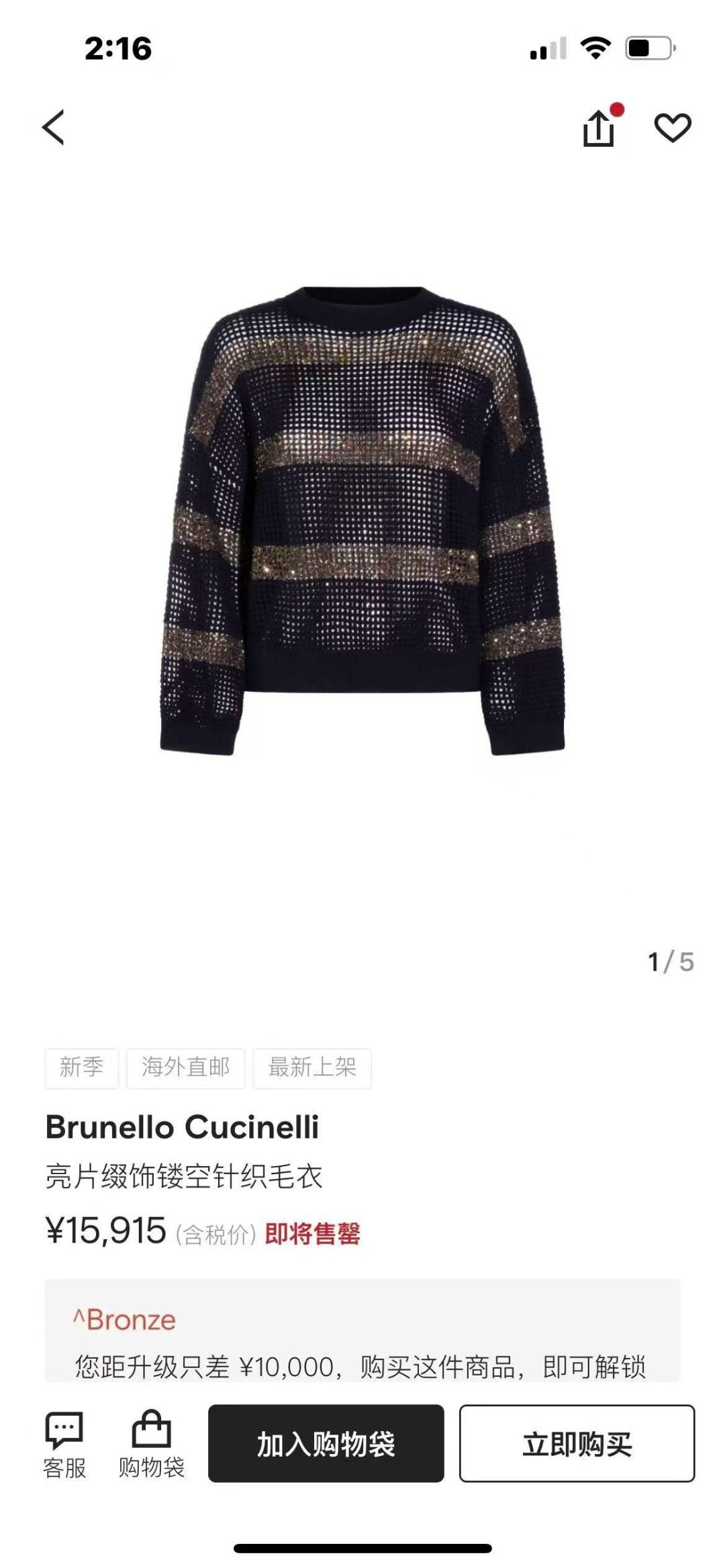Image resolution: width=725 pixels, height=1568 pixels.
Task: Open the Brunello Cucinelli brand page
Action: point(182,1127)
